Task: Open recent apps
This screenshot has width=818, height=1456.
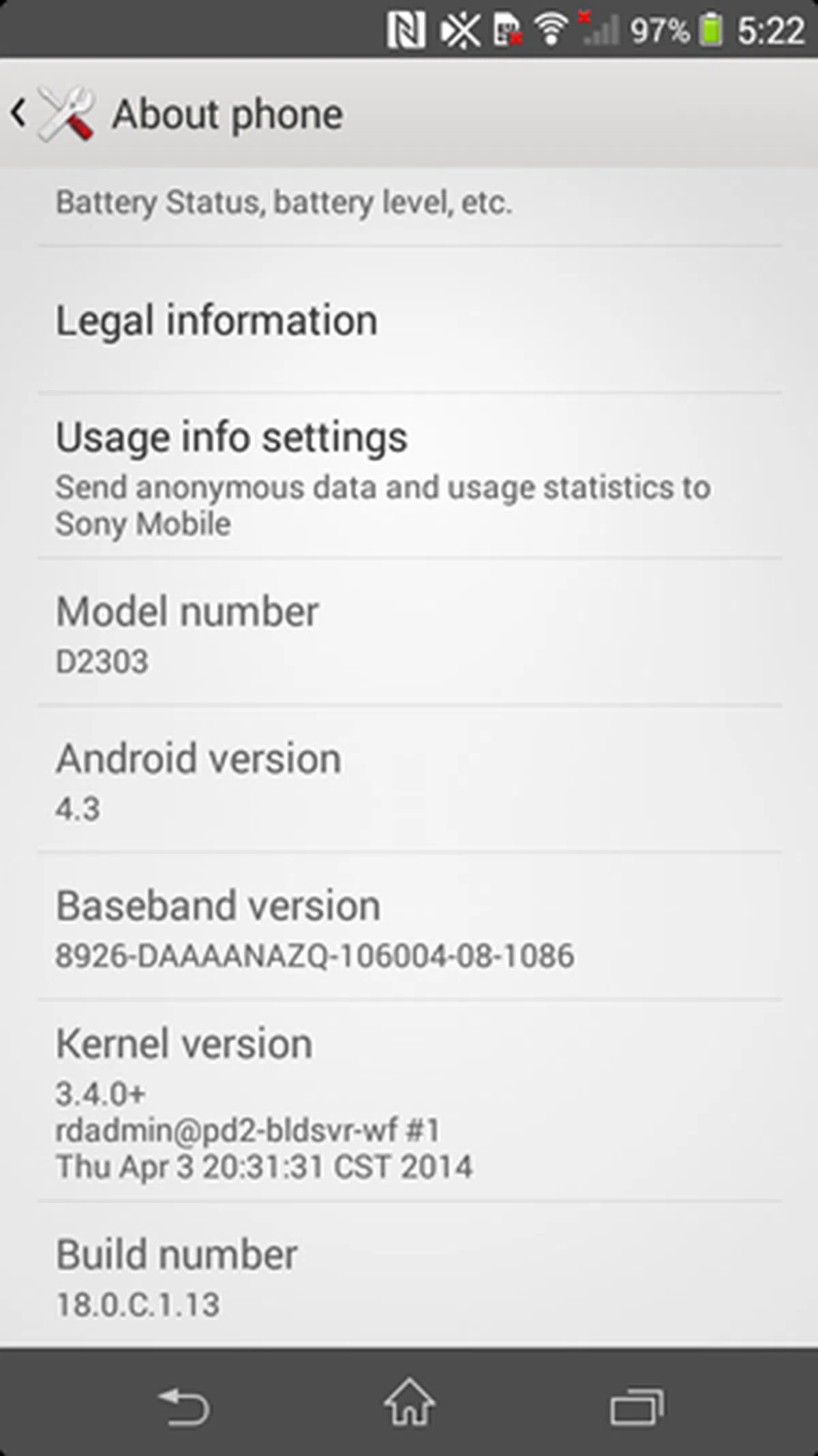Action: click(636, 1405)
